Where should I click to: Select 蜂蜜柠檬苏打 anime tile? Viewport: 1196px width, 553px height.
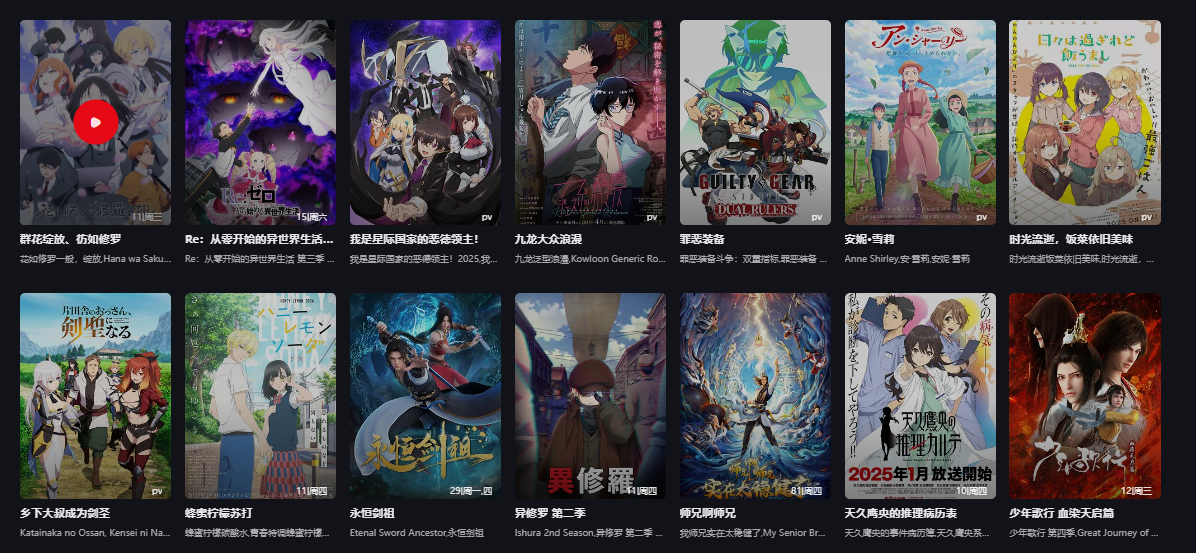(260, 395)
